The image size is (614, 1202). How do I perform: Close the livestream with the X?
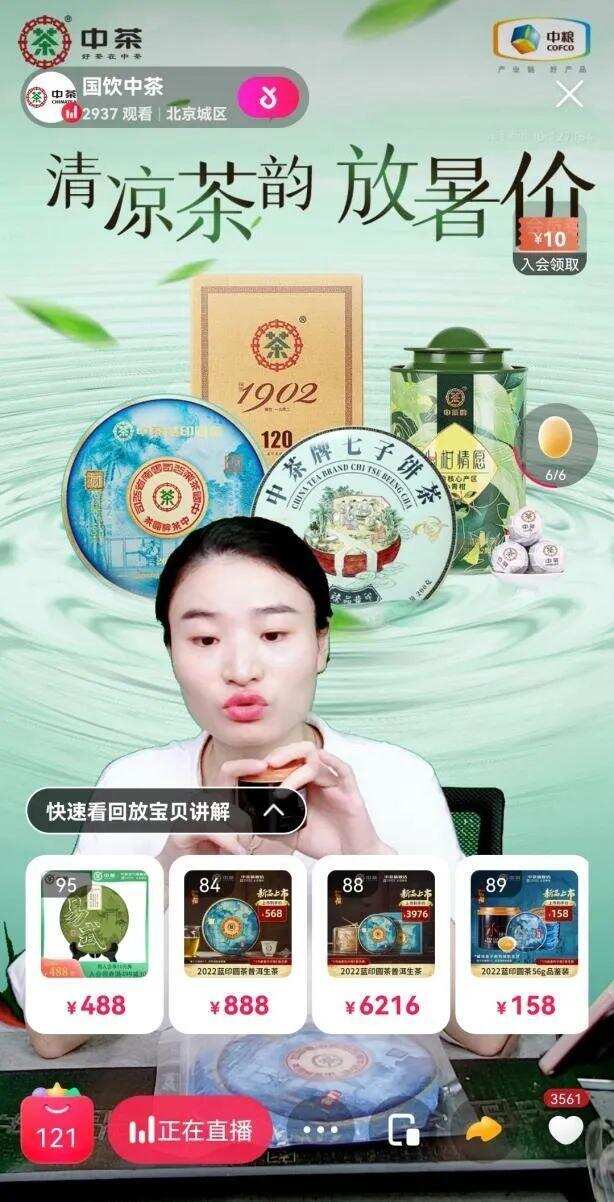(569, 95)
